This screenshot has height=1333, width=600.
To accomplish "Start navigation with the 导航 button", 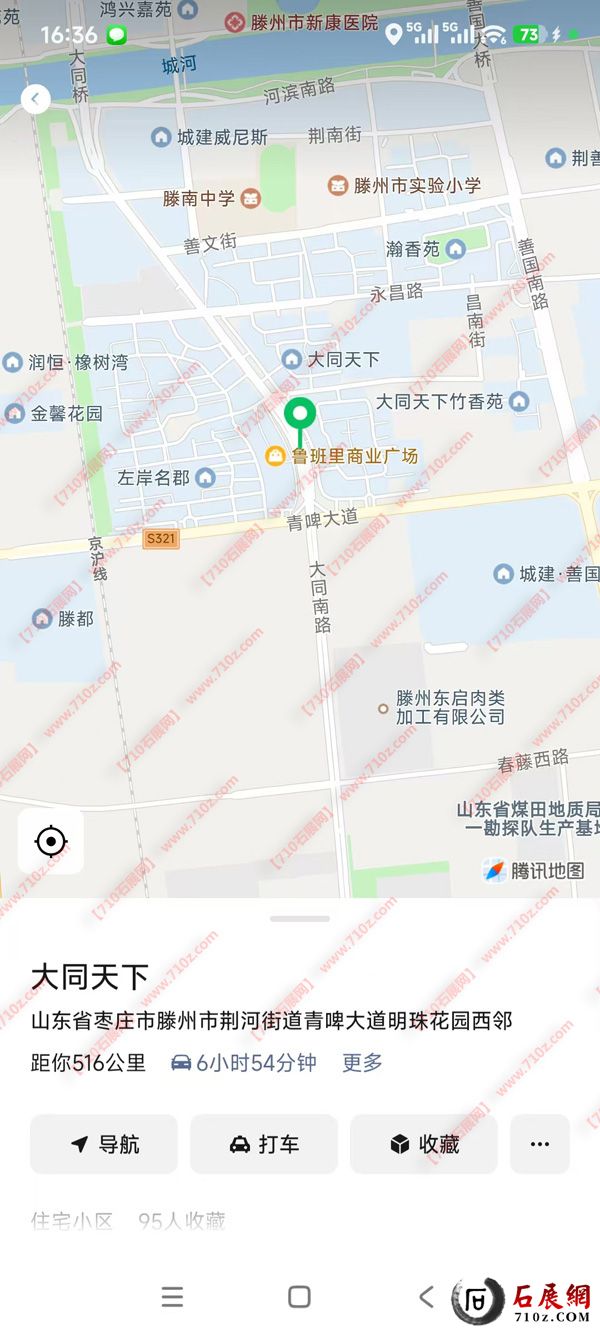I will 104,1144.
